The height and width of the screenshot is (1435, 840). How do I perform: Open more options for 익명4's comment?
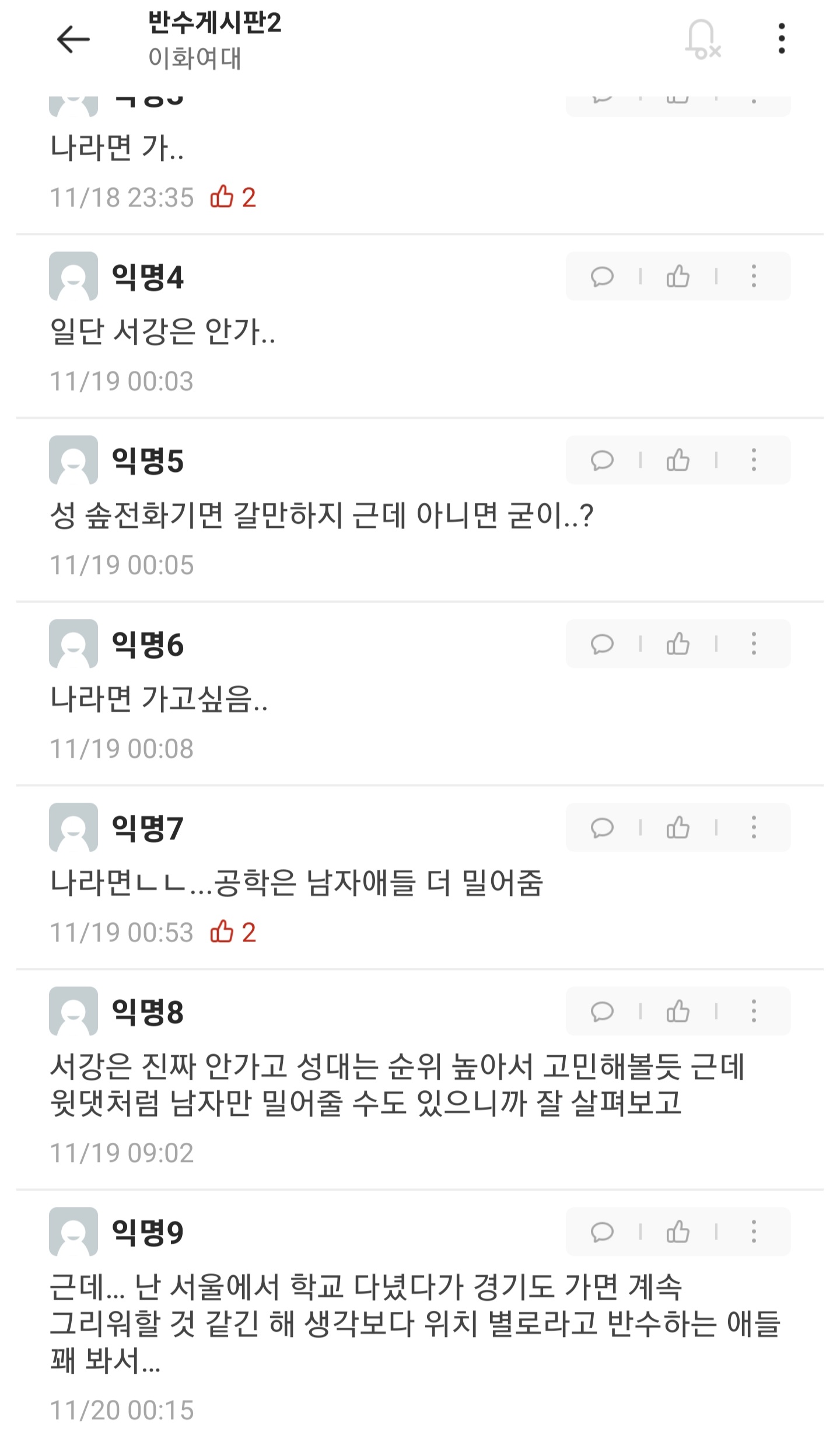[x=754, y=276]
